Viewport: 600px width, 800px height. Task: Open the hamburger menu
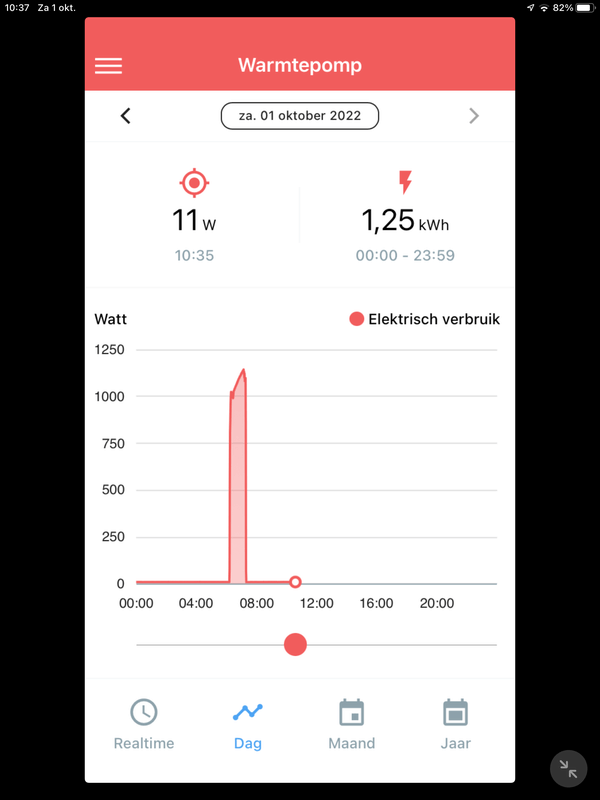pos(108,66)
